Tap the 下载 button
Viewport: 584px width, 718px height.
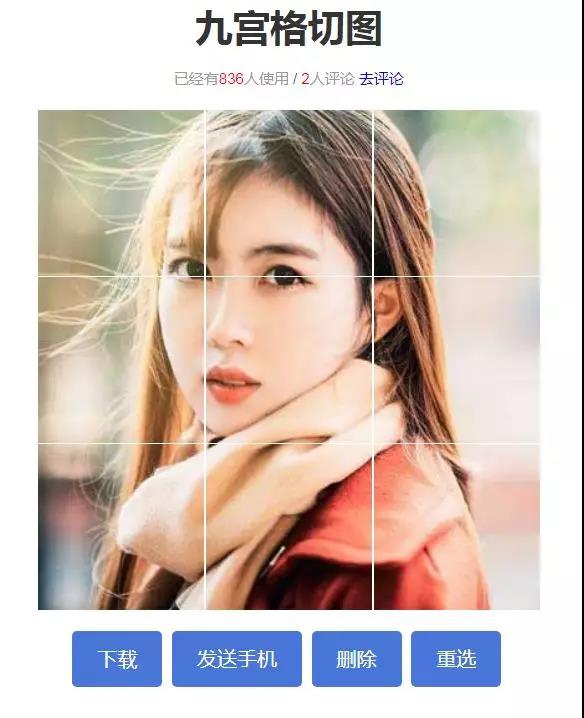pos(117,658)
